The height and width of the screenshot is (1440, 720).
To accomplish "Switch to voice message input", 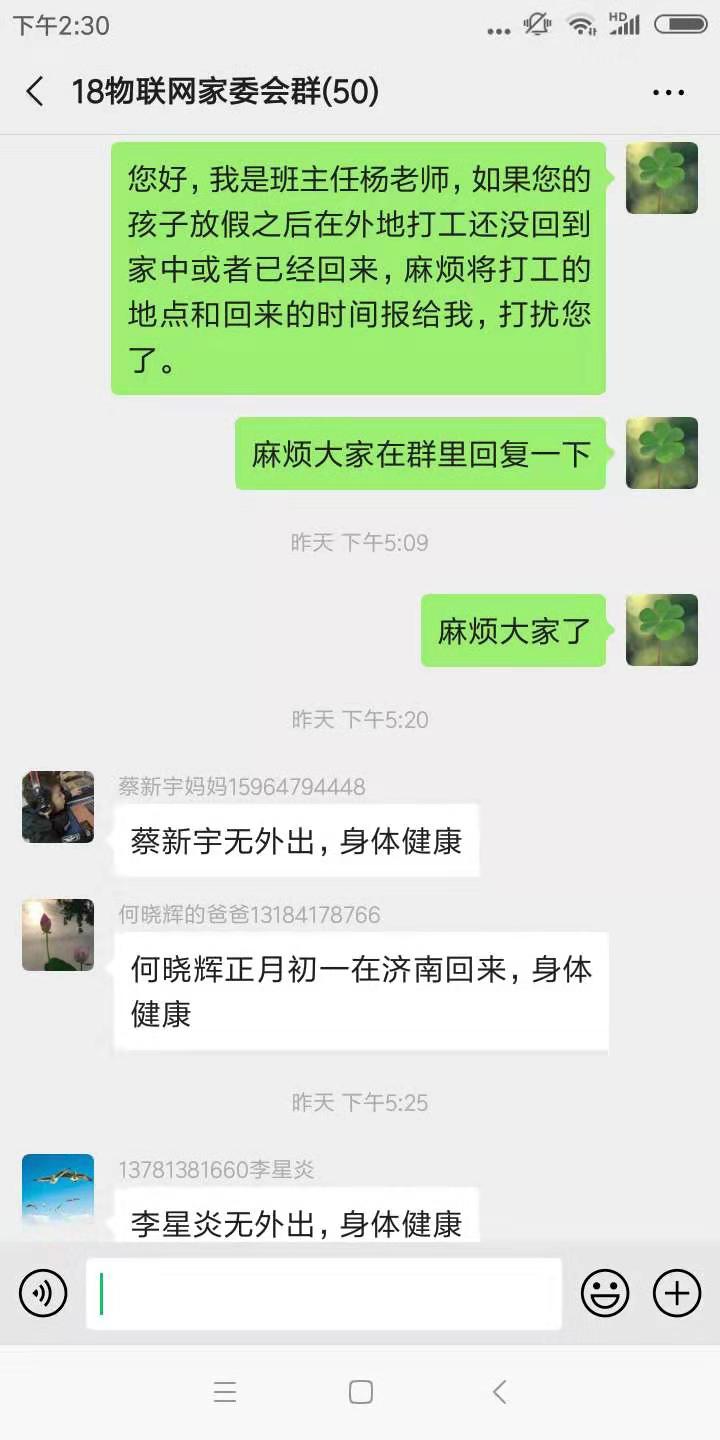I will click(43, 1293).
